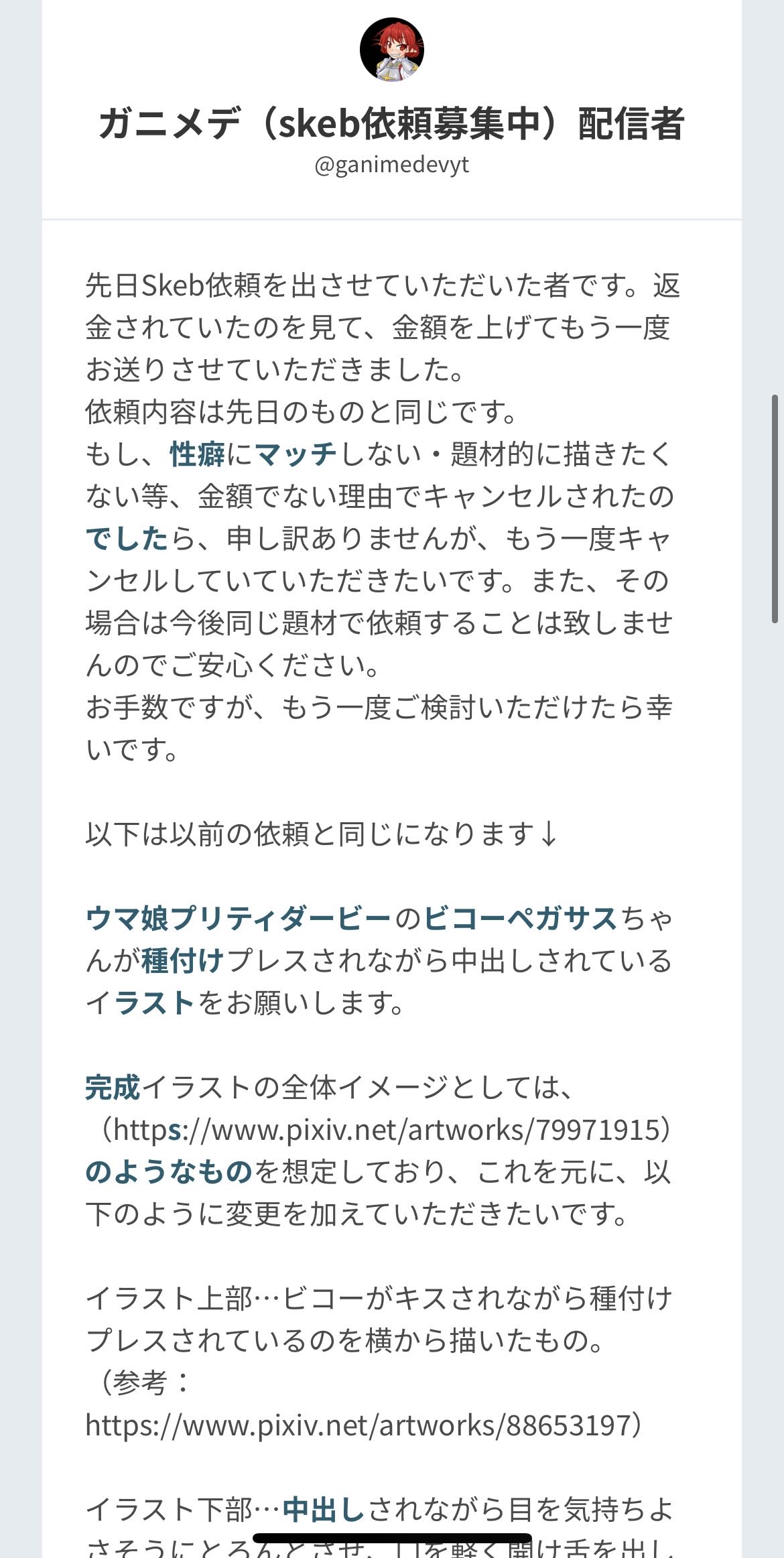
Task: Open the requester's profile avatar
Action: [391, 50]
